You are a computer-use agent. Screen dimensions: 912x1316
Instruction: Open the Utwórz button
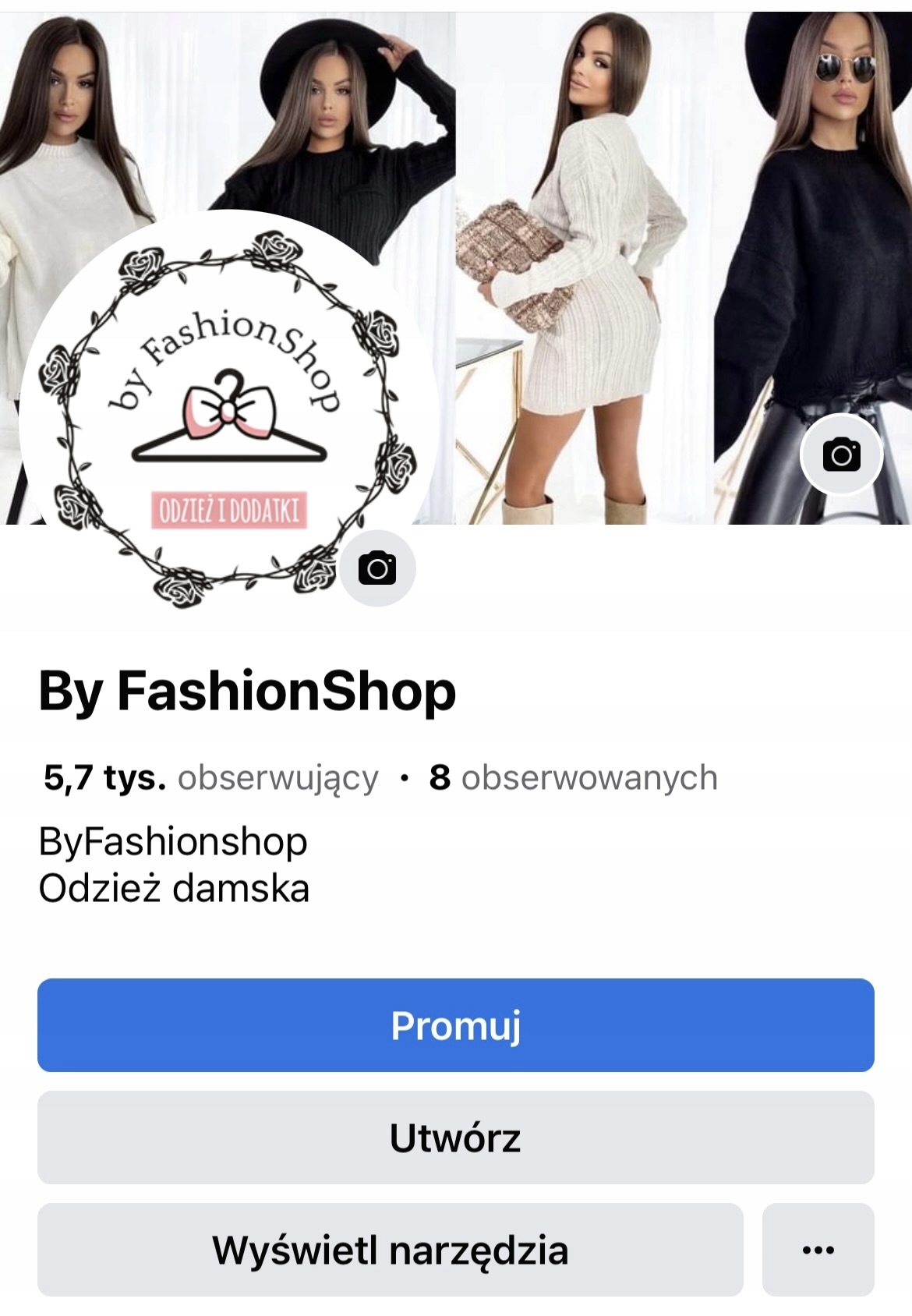click(455, 1137)
